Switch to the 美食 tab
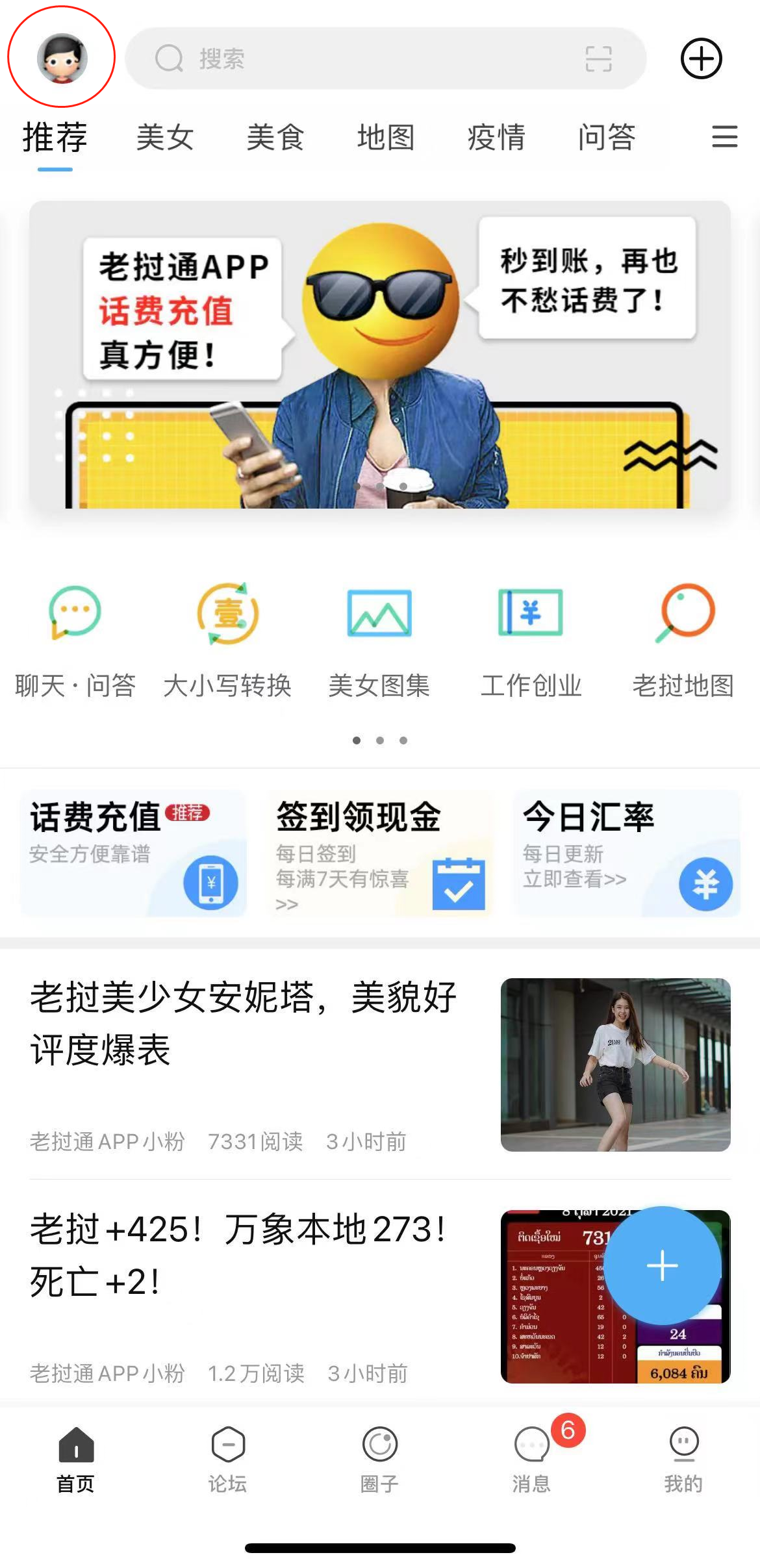Image resolution: width=760 pixels, height=1568 pixels. (x=275, y=138)
